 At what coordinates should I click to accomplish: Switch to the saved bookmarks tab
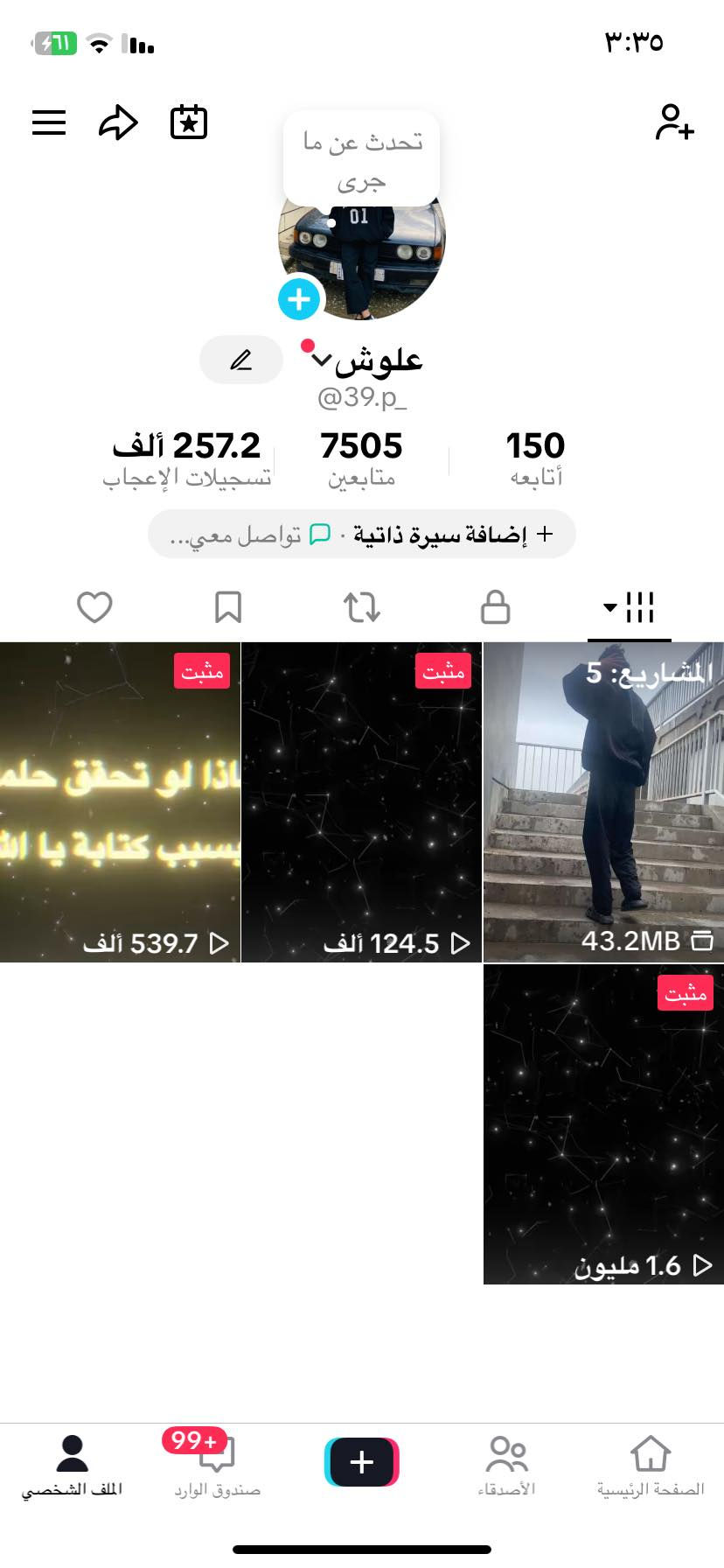(228, 607)
